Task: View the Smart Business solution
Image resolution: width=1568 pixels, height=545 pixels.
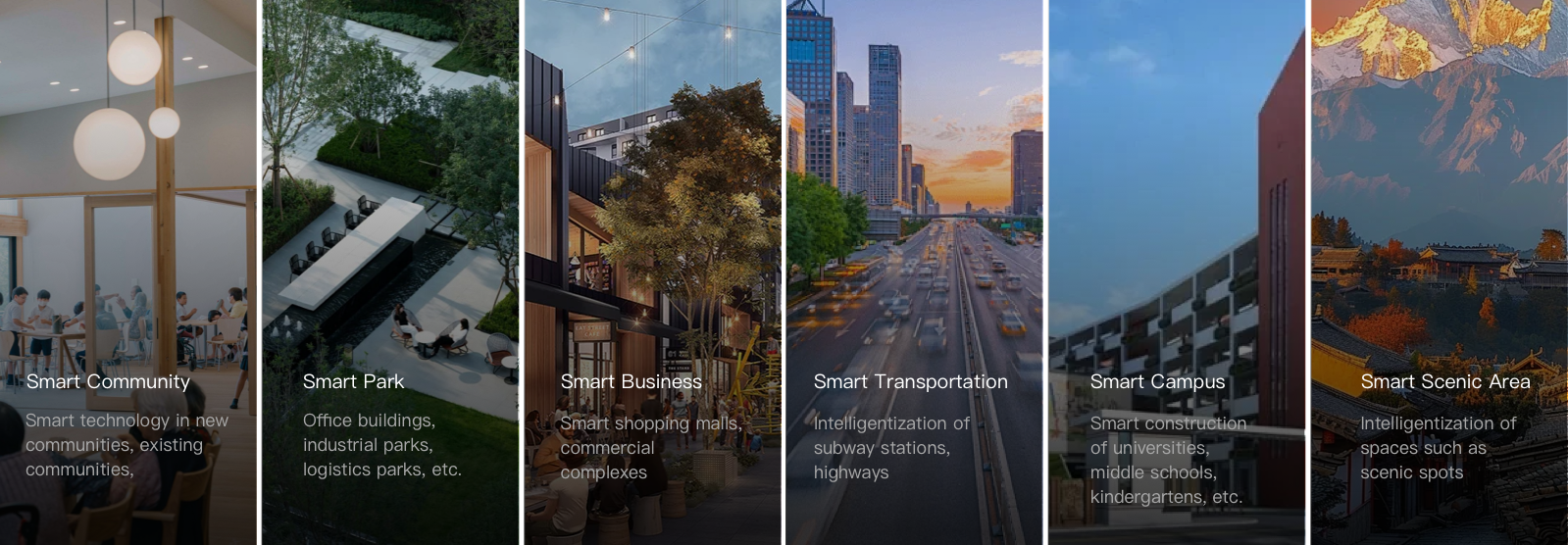Action: (x=652, y=274)
